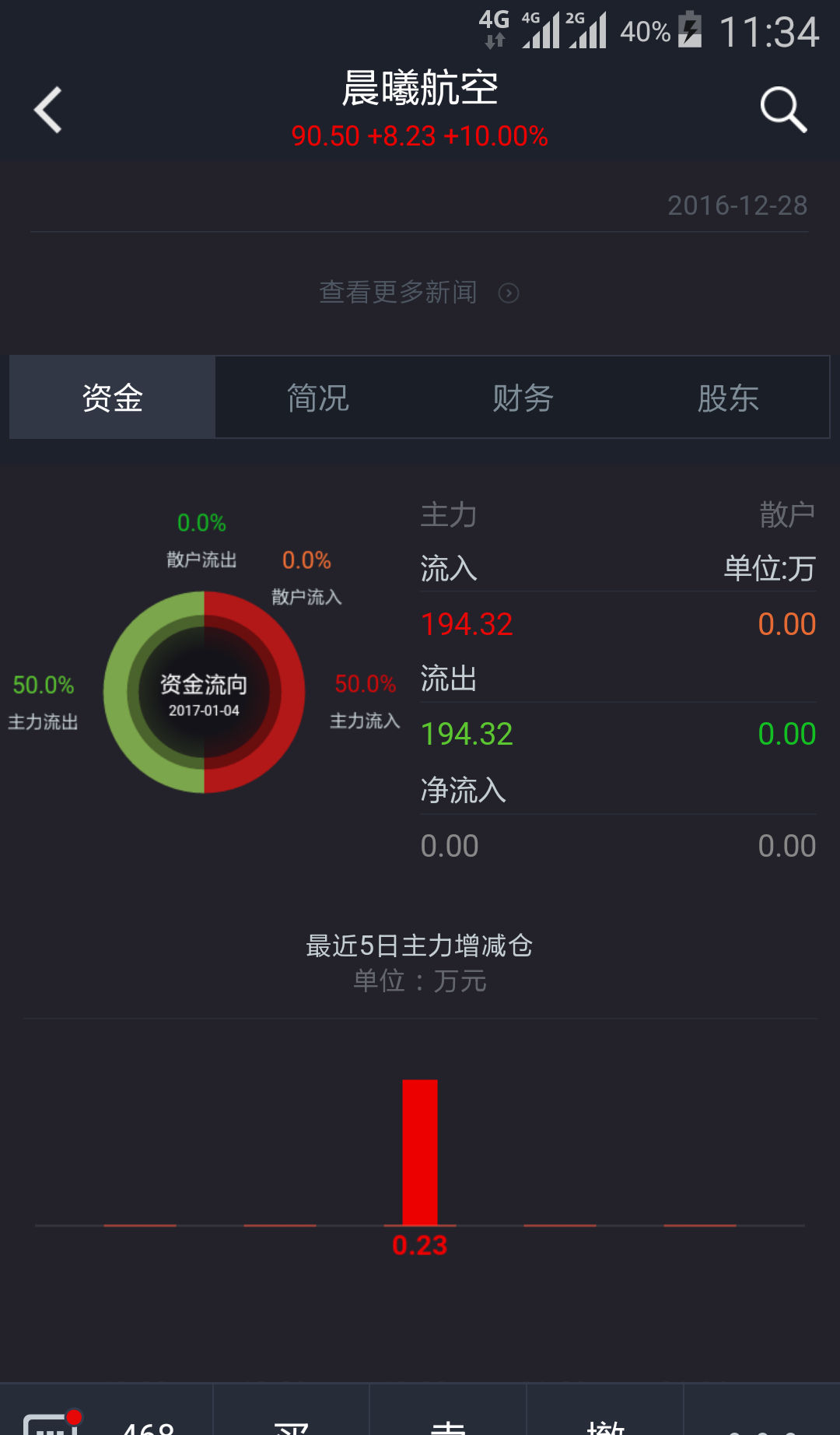Screen dimensions: 840x1435
Task: Switch to the 股东 tab
Action: 728,398
